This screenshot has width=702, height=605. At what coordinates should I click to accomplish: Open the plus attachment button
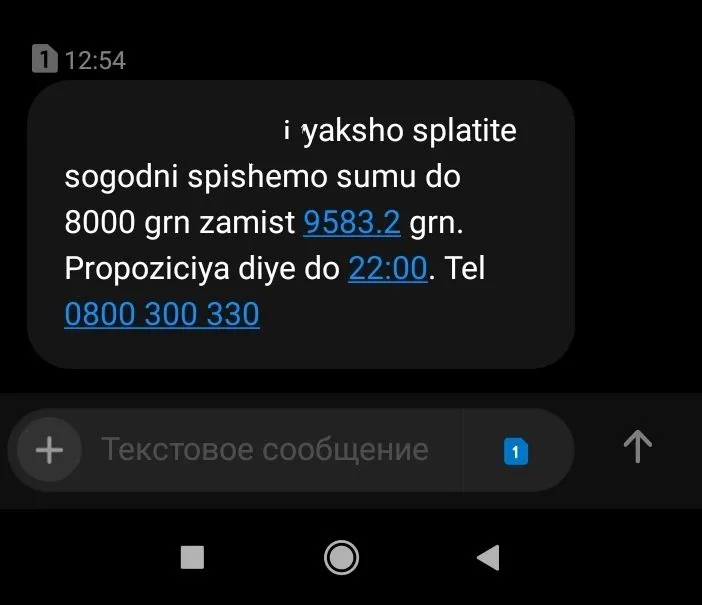[49, 450]
